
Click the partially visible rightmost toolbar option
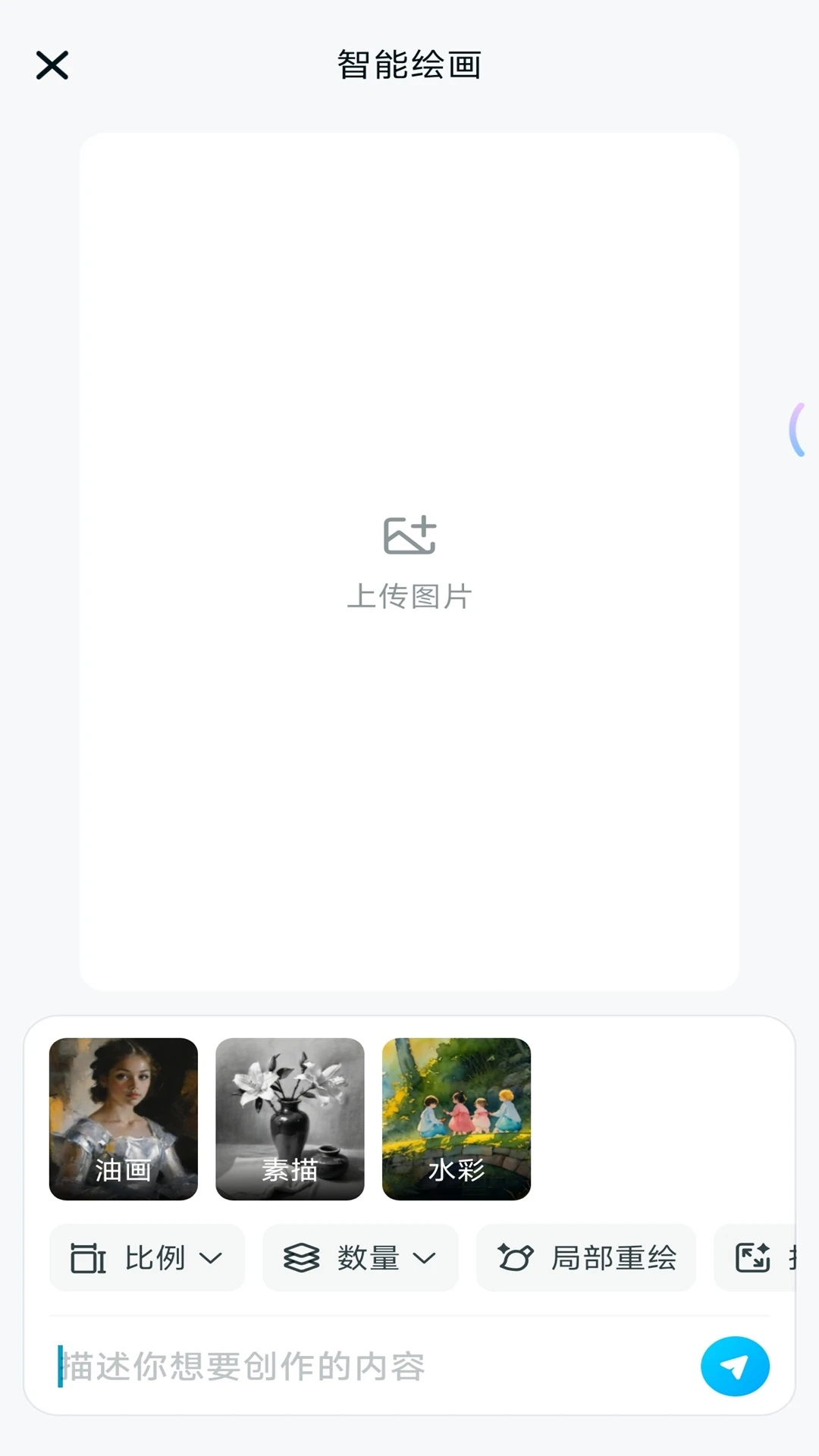point(773,1258)
